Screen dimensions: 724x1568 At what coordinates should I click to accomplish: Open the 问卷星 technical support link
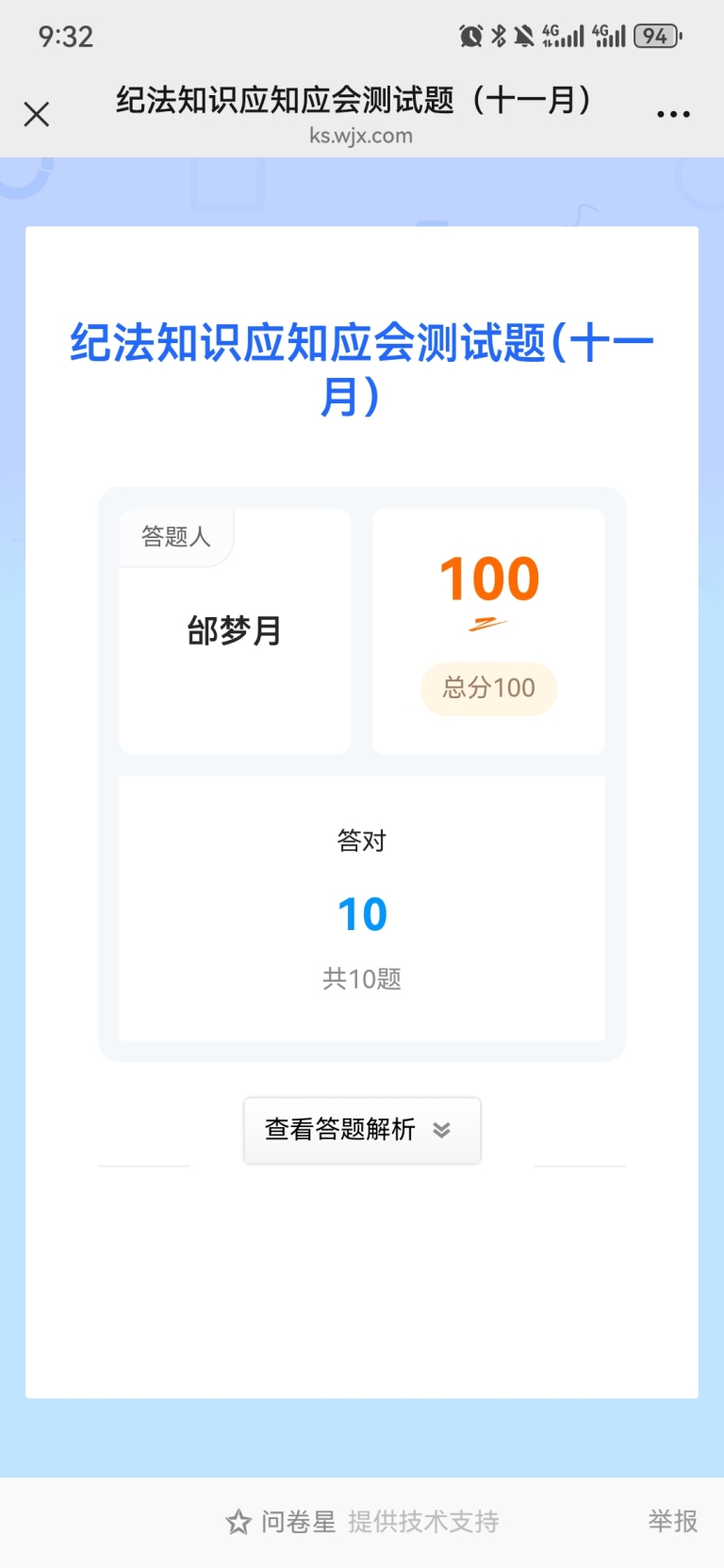(x=363, y=1521)
